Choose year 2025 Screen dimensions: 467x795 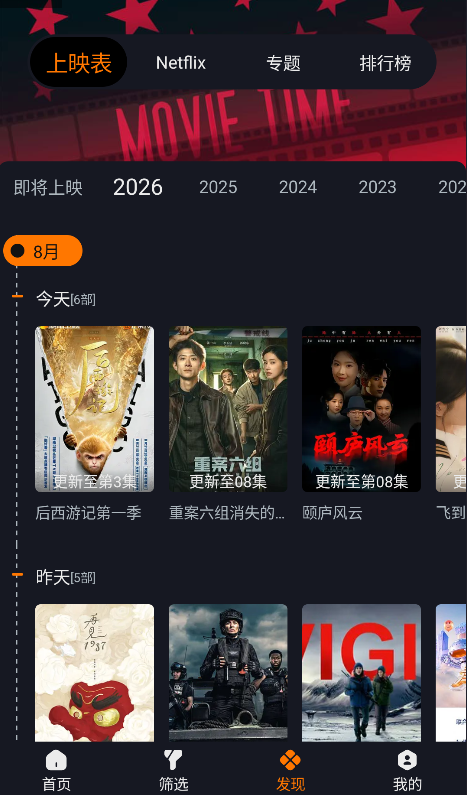tap(218, 188)
